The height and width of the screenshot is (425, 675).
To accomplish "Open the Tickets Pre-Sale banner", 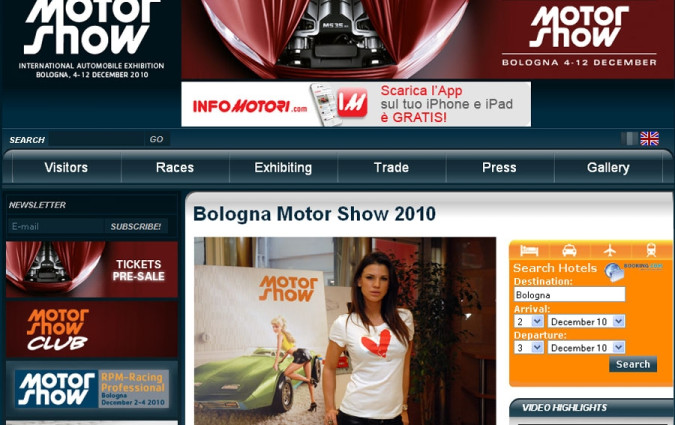I will pos(92,269).
